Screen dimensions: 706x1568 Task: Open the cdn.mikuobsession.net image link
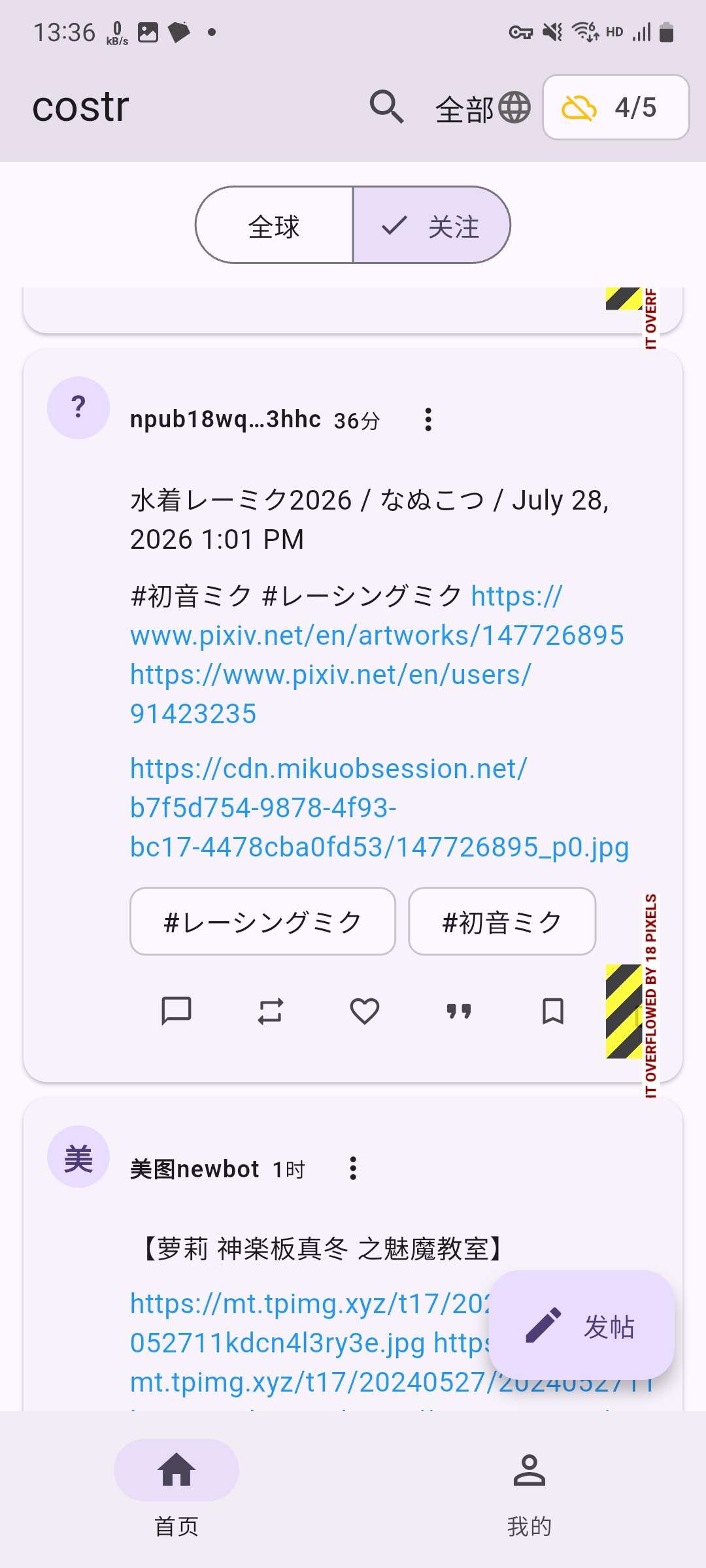379,808
